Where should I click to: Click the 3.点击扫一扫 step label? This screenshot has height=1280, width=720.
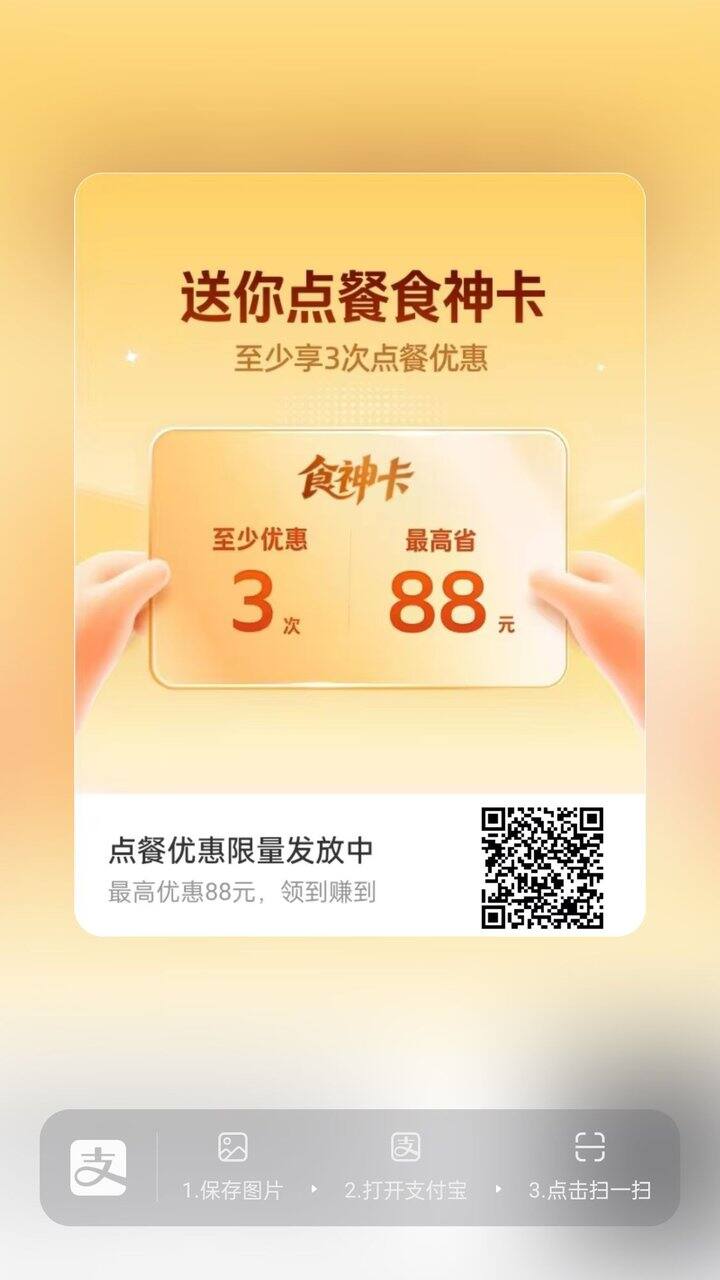tap(591, 1192)
